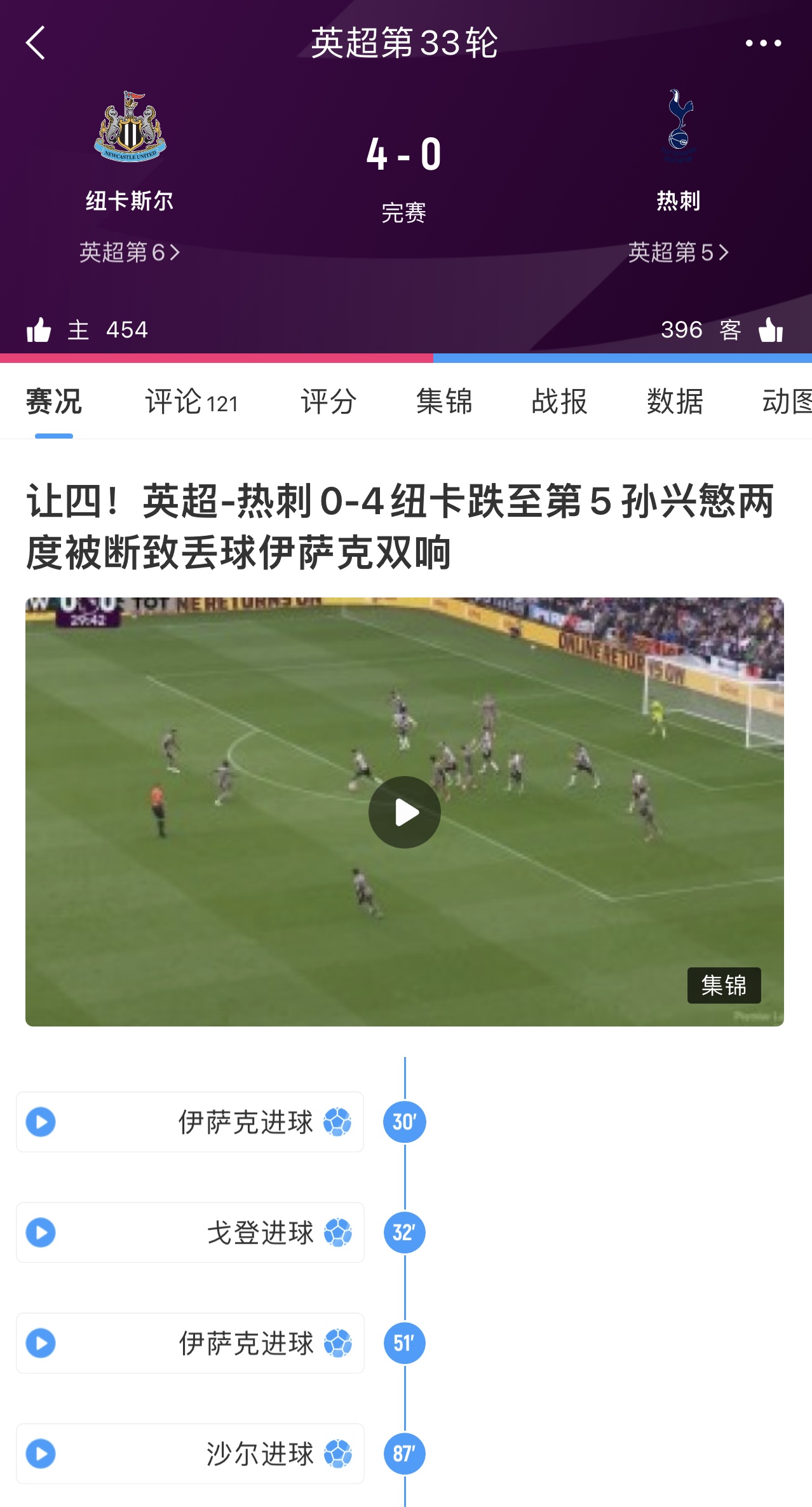Play the 32' 戈登进球 clip
The image size is (812, 1507).
[x=41, y=1232]
